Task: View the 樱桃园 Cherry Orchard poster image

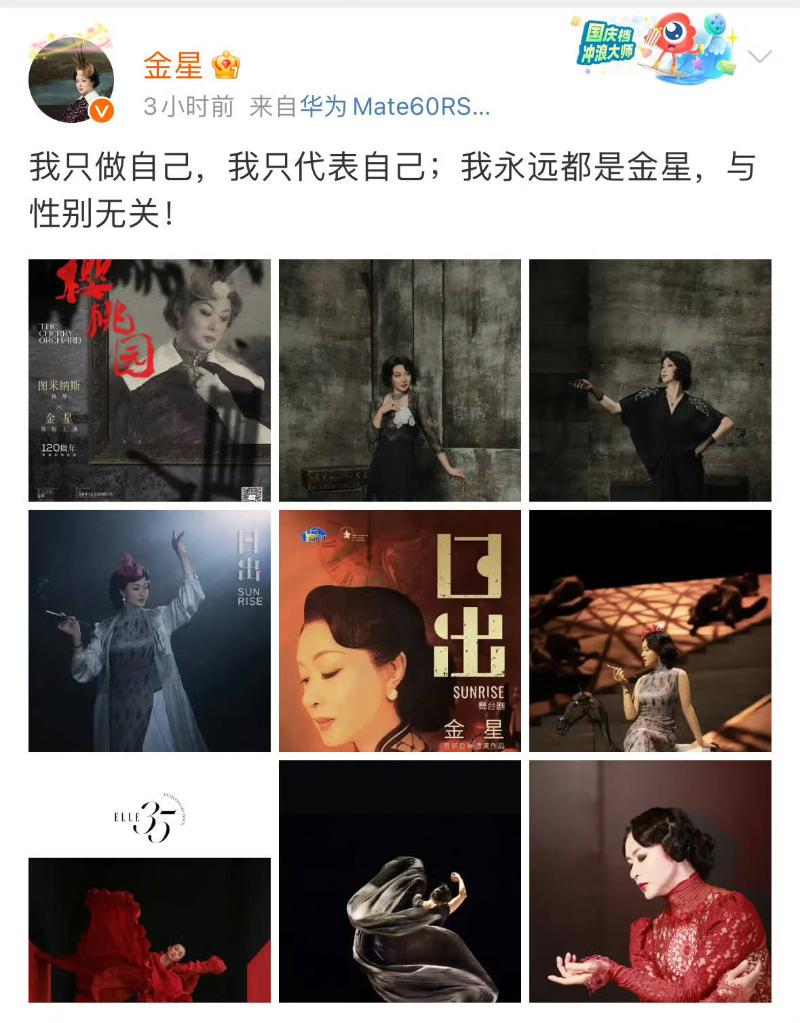Action: point(149,380)
